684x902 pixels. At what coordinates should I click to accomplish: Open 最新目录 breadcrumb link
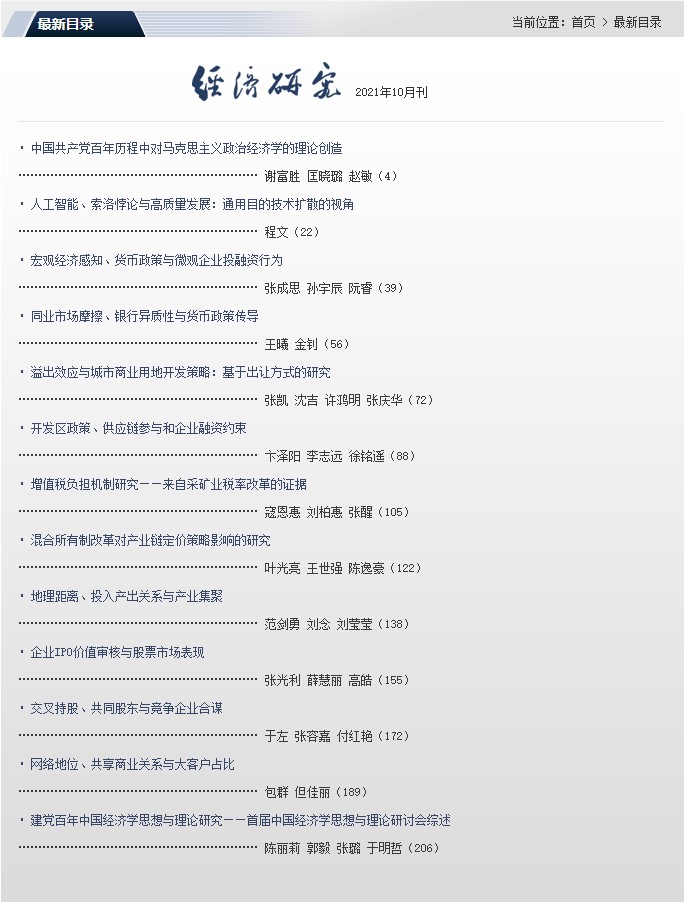(637, 22)
